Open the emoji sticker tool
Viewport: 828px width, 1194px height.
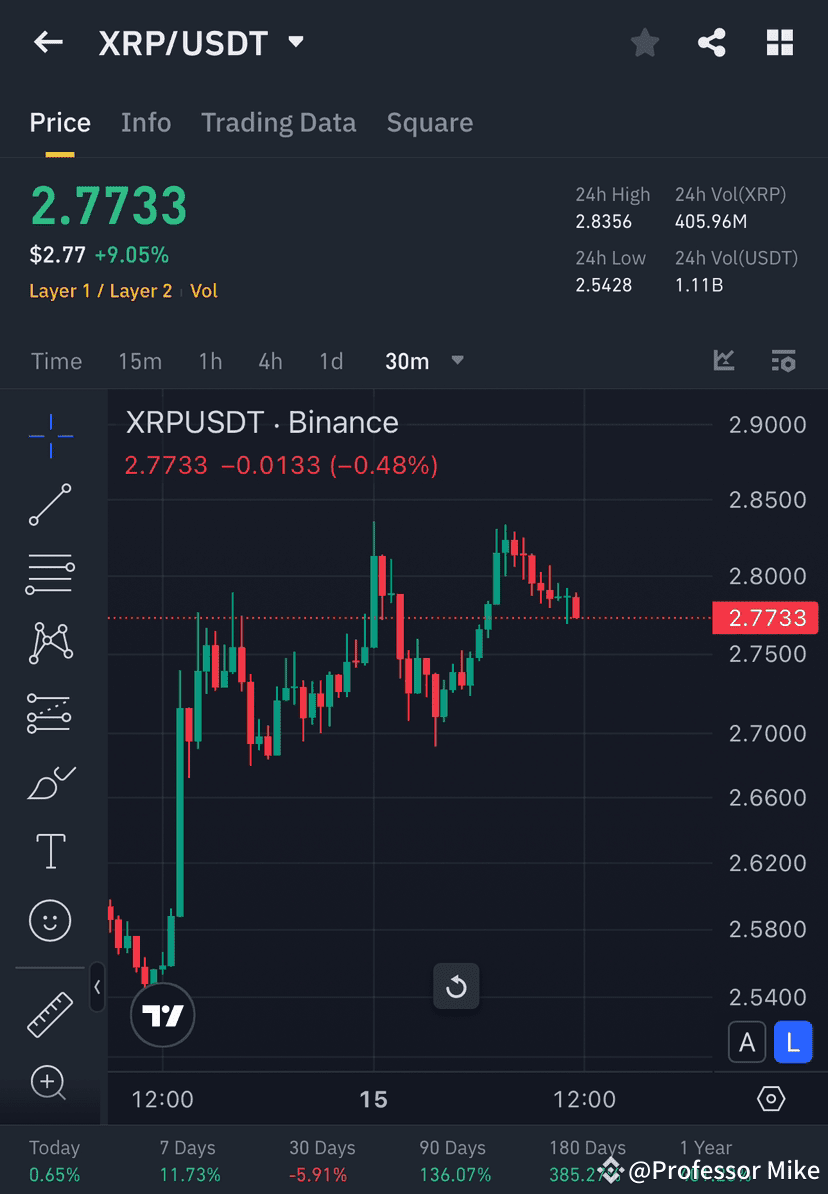click(x=49, y=920)
